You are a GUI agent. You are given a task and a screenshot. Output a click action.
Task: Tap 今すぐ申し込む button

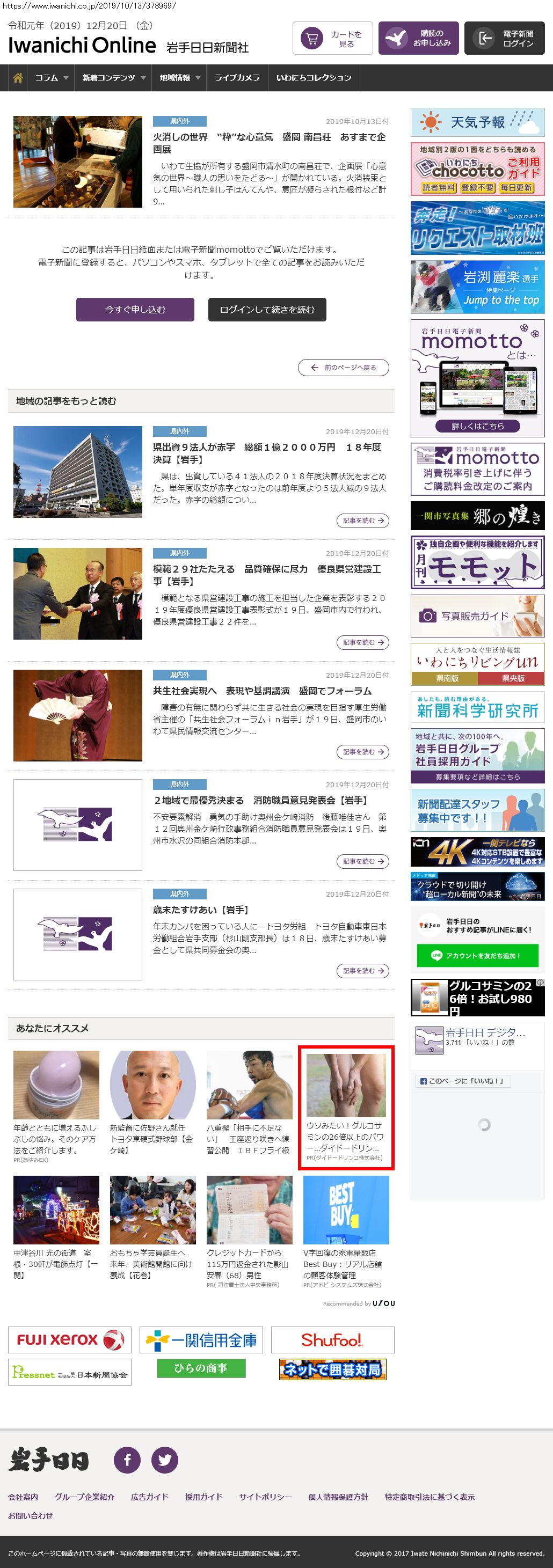point(135,309)
